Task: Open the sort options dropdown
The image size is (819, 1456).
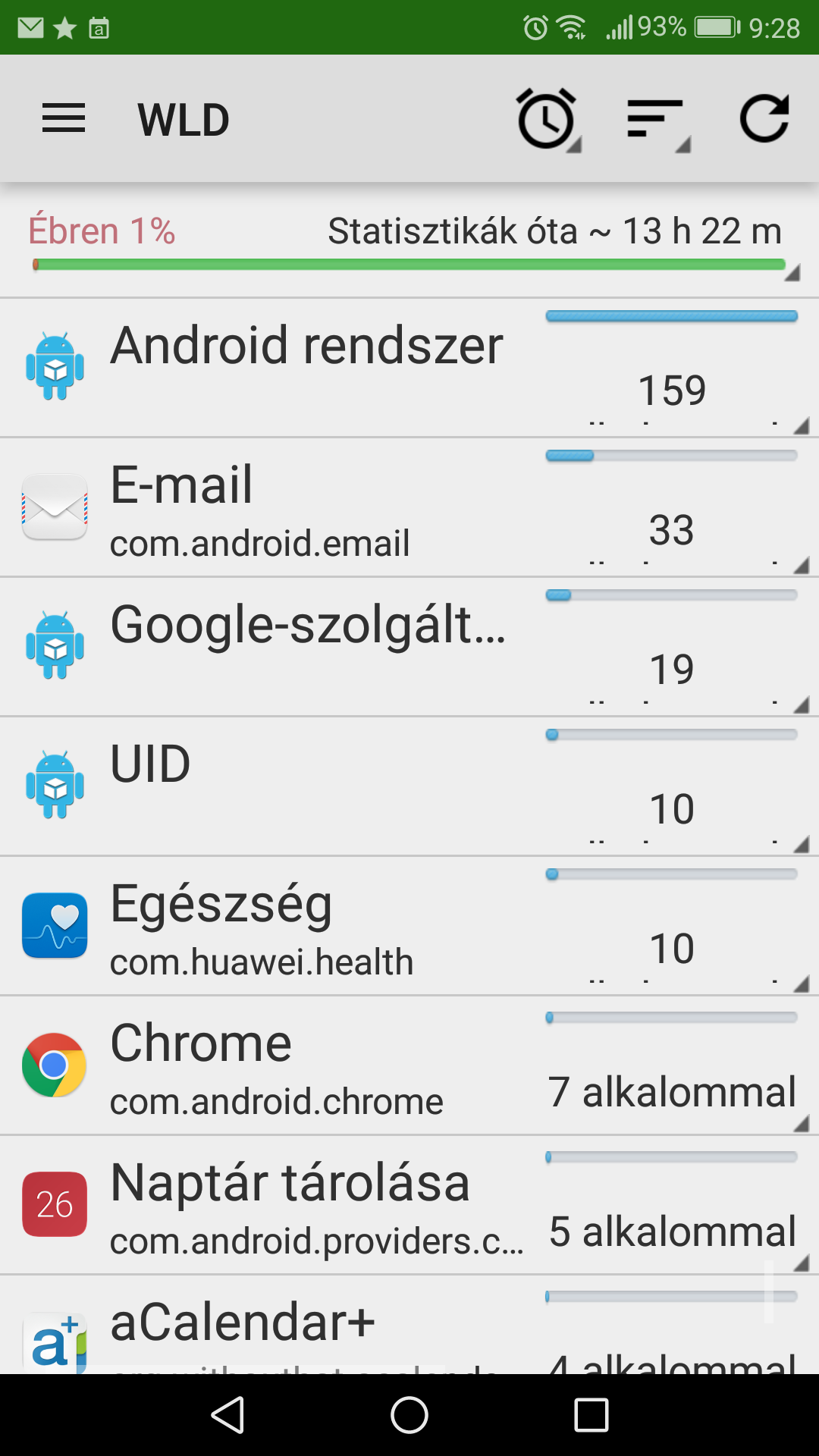Action: pyautogui.click(x=657, y=119)
